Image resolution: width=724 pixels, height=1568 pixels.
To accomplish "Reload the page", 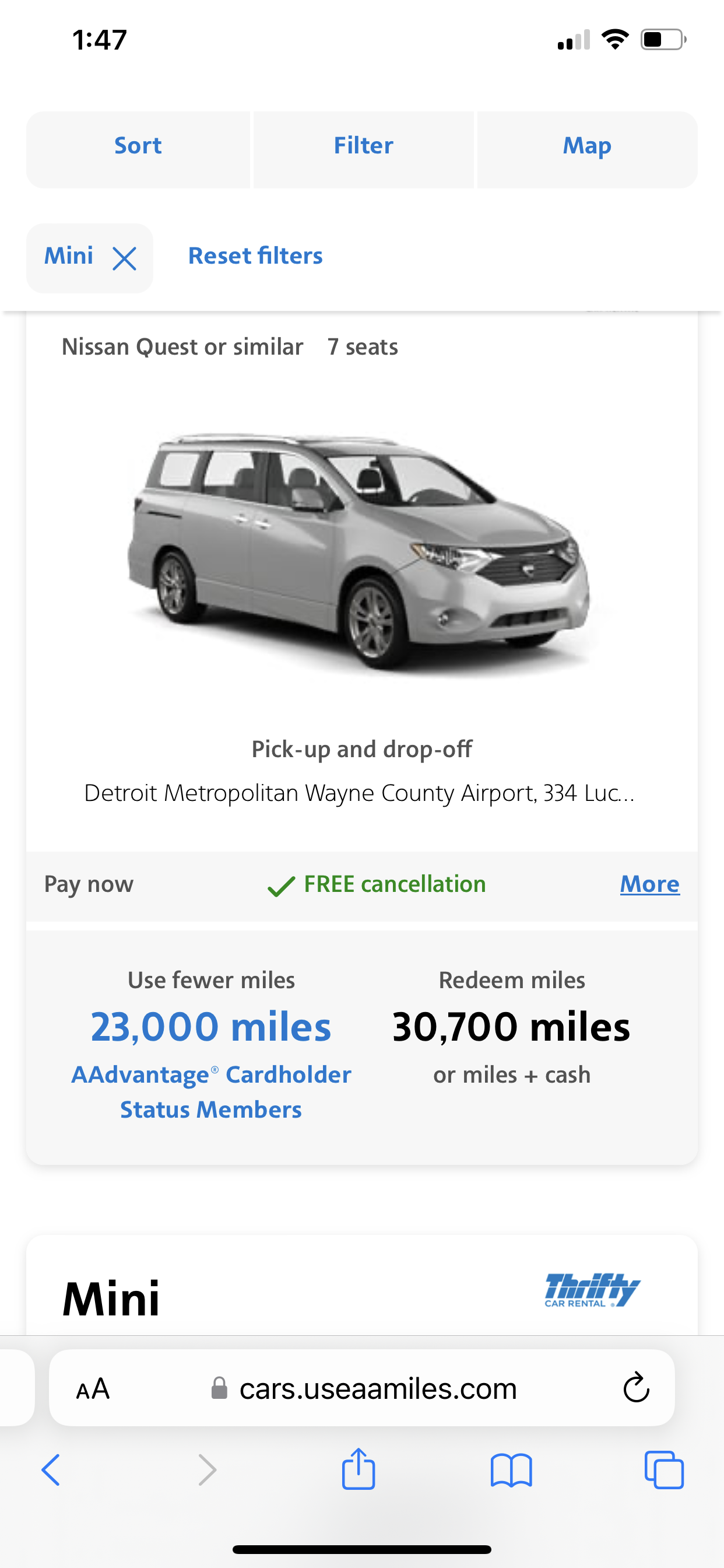I will coord(637,1387).
